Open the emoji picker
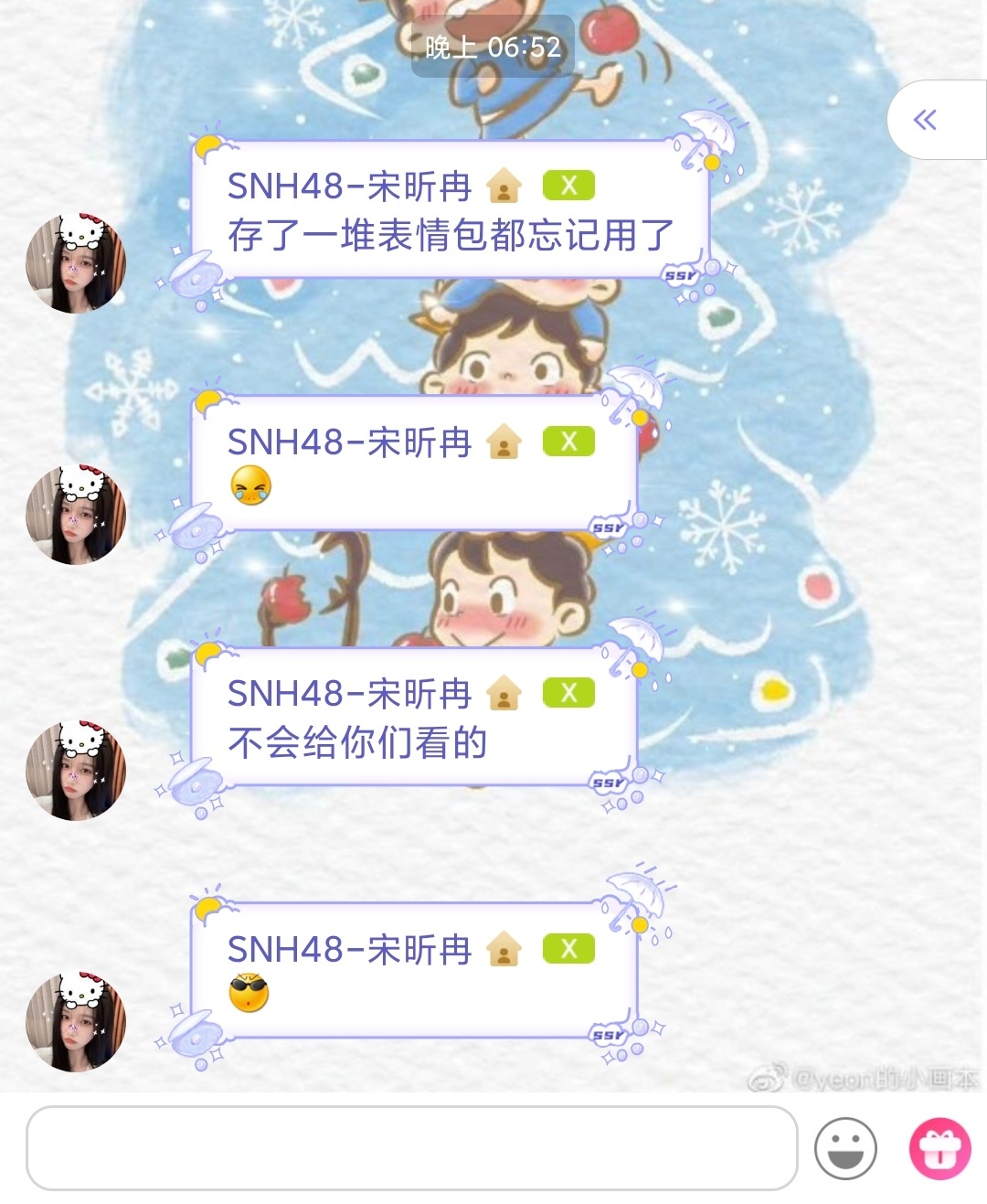The height and width of the screenshot is (1204, 987). click(845, 1148)
